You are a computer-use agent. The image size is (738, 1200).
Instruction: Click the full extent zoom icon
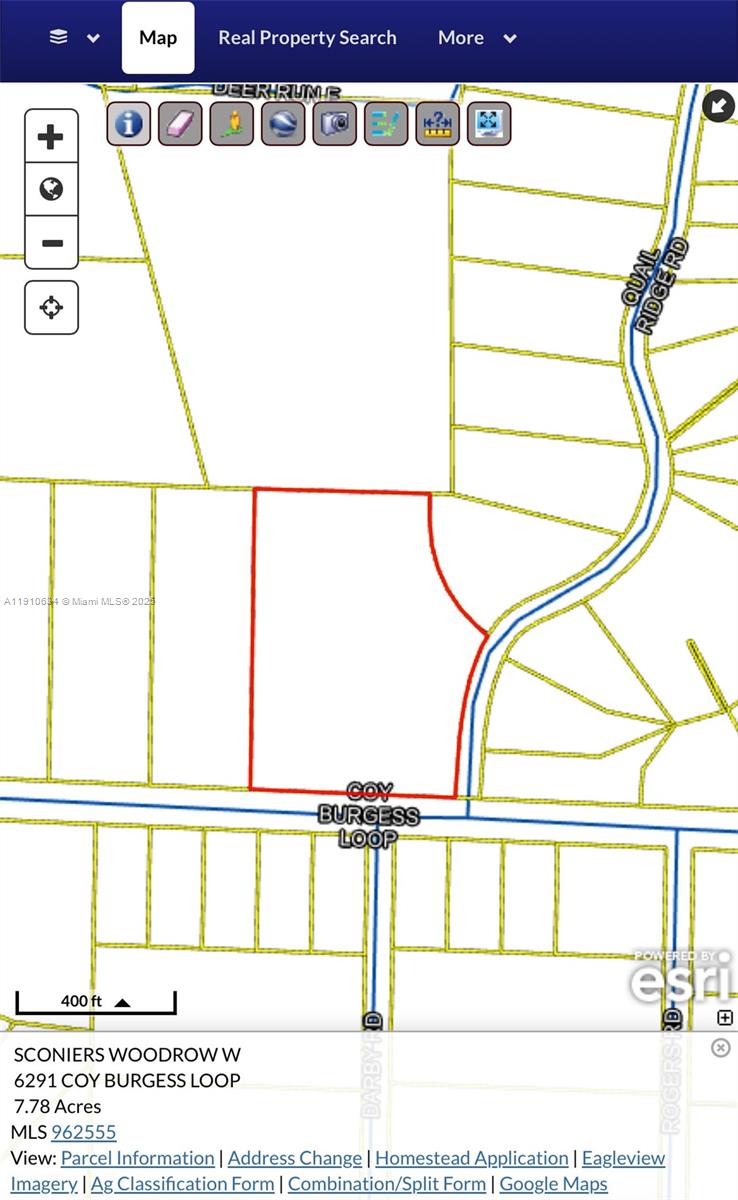point(488,124)
